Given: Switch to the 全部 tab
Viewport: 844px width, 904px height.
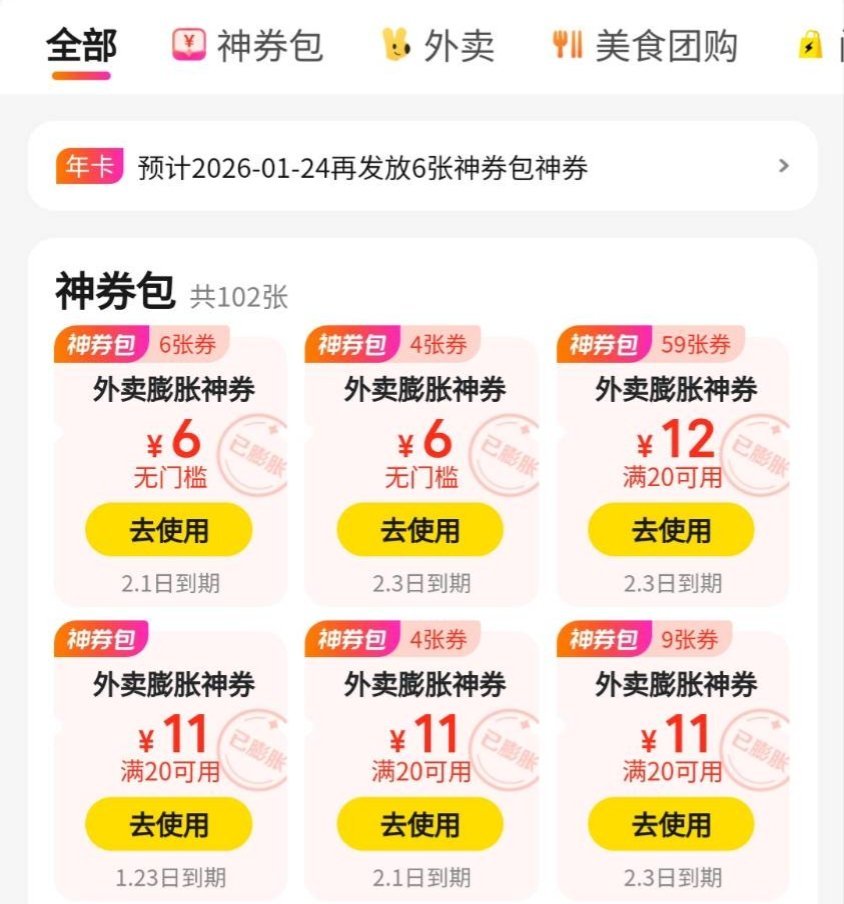Looking at the screenshot, I should click(82, 46).
